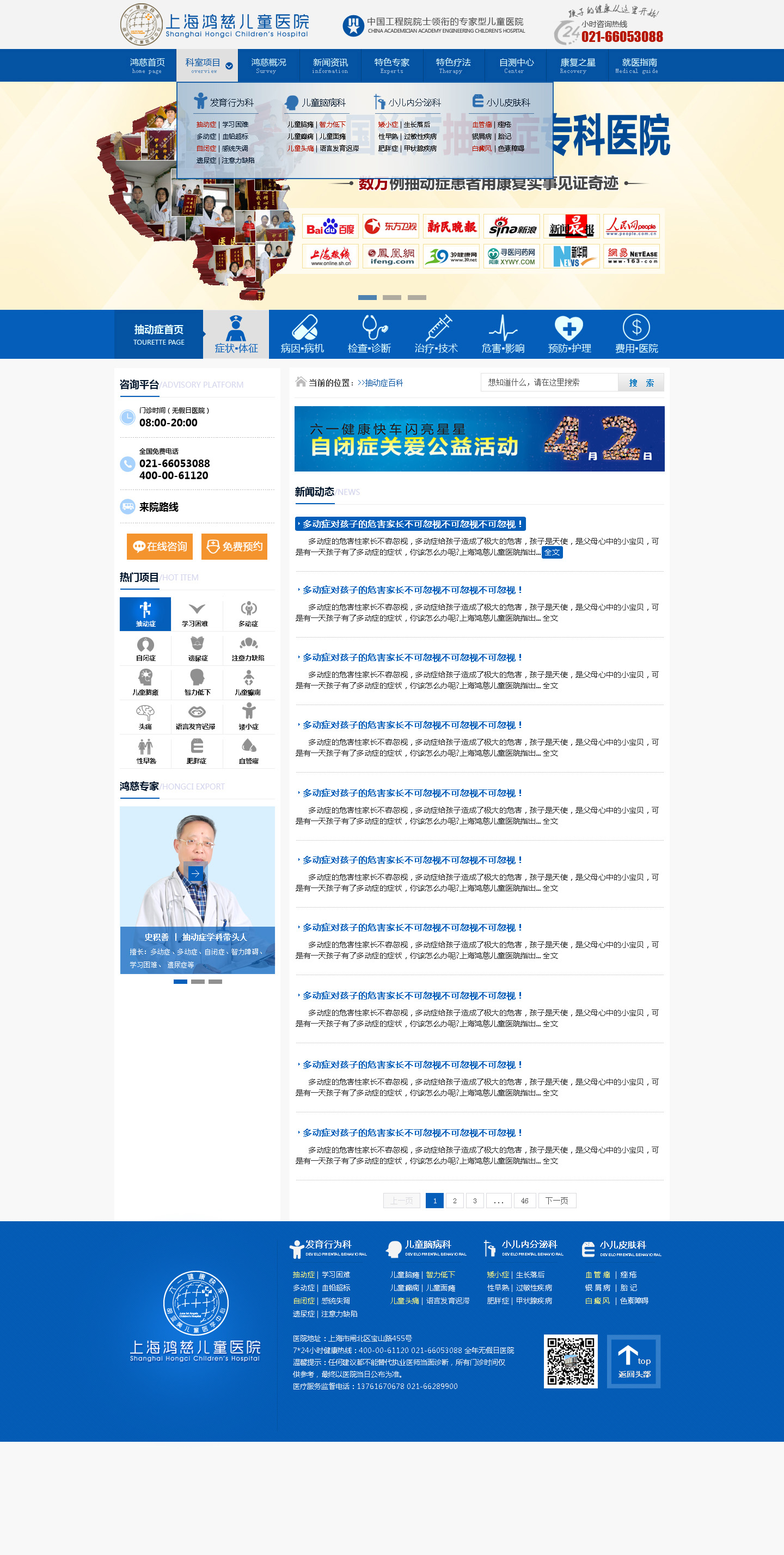The height and width of the screenshot is (1555, 784).
Task: Select 自闭症 in the 发育行为科 dropdown
Action: (x=206, y=149)
